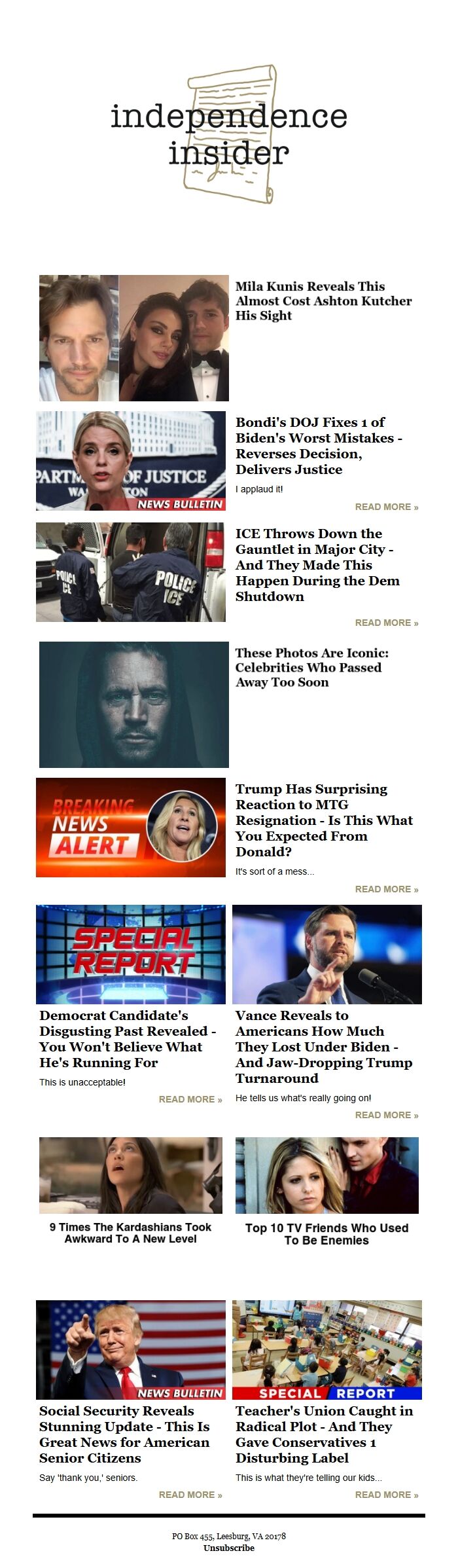Open Celebrities Who Passed Away Too Soon

[311, 667]
